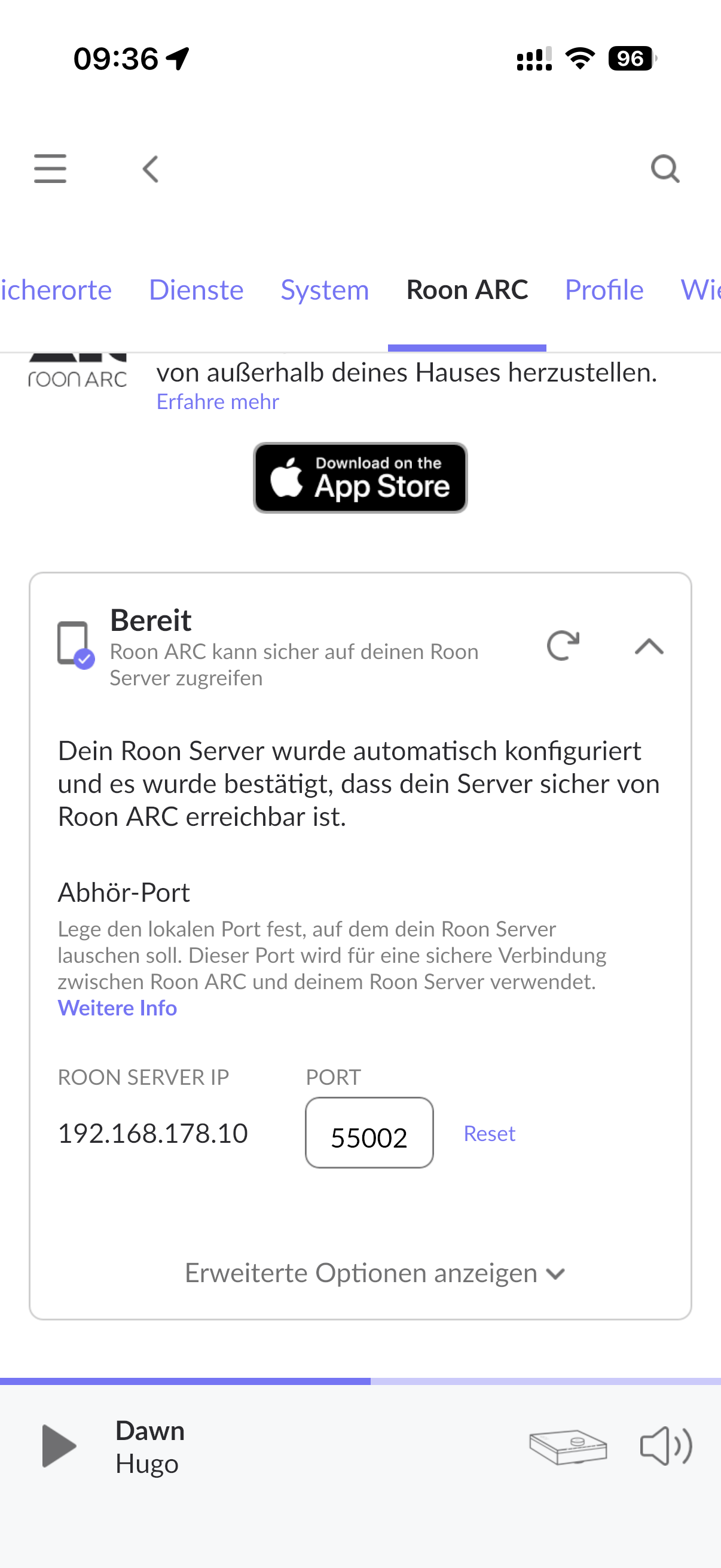This screenshot has height=1568, width=721.
Task: Switch to the System tab
Action: 324,289
